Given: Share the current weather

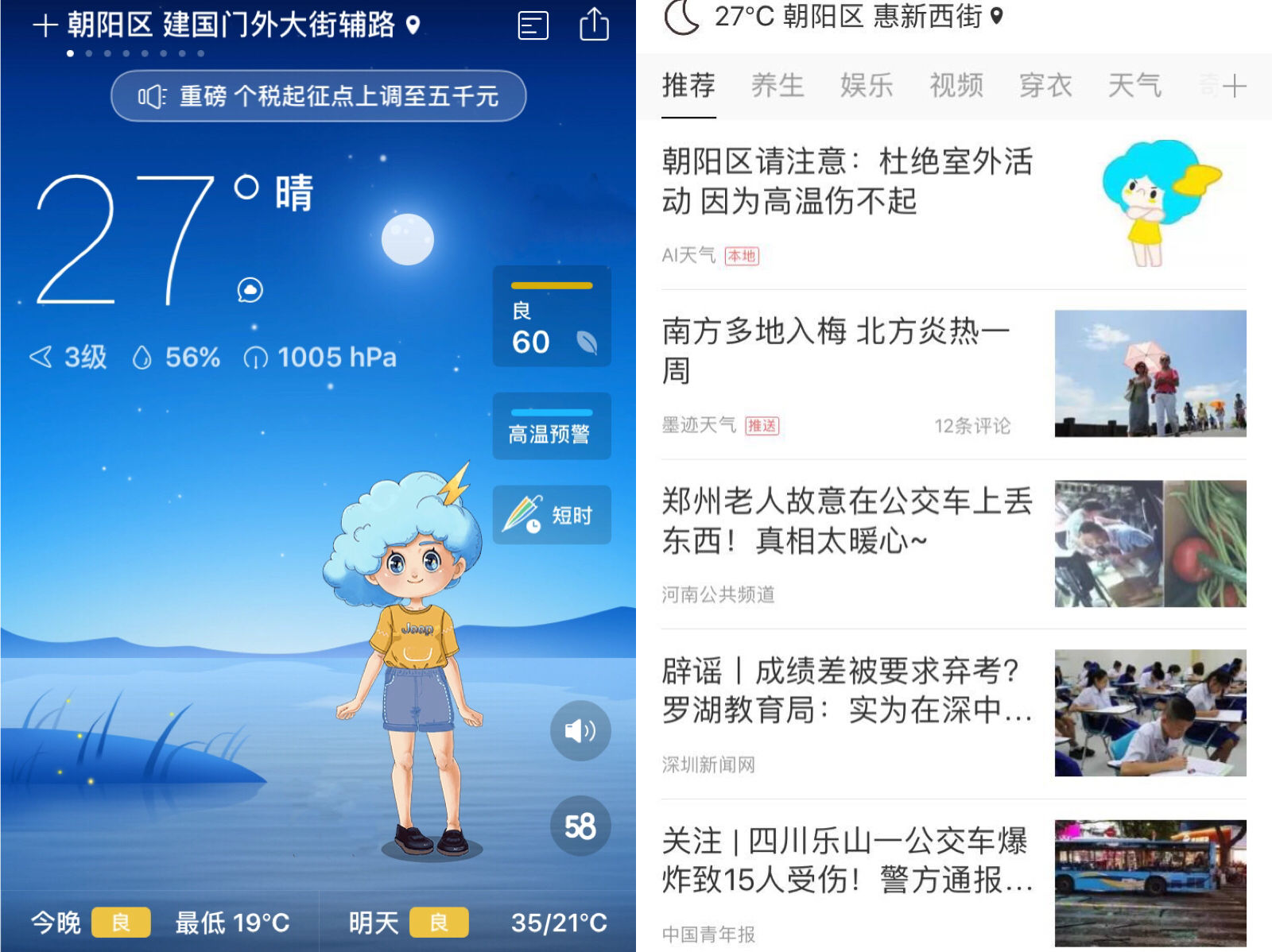Looking at the screenshot, I should [593, 25].
